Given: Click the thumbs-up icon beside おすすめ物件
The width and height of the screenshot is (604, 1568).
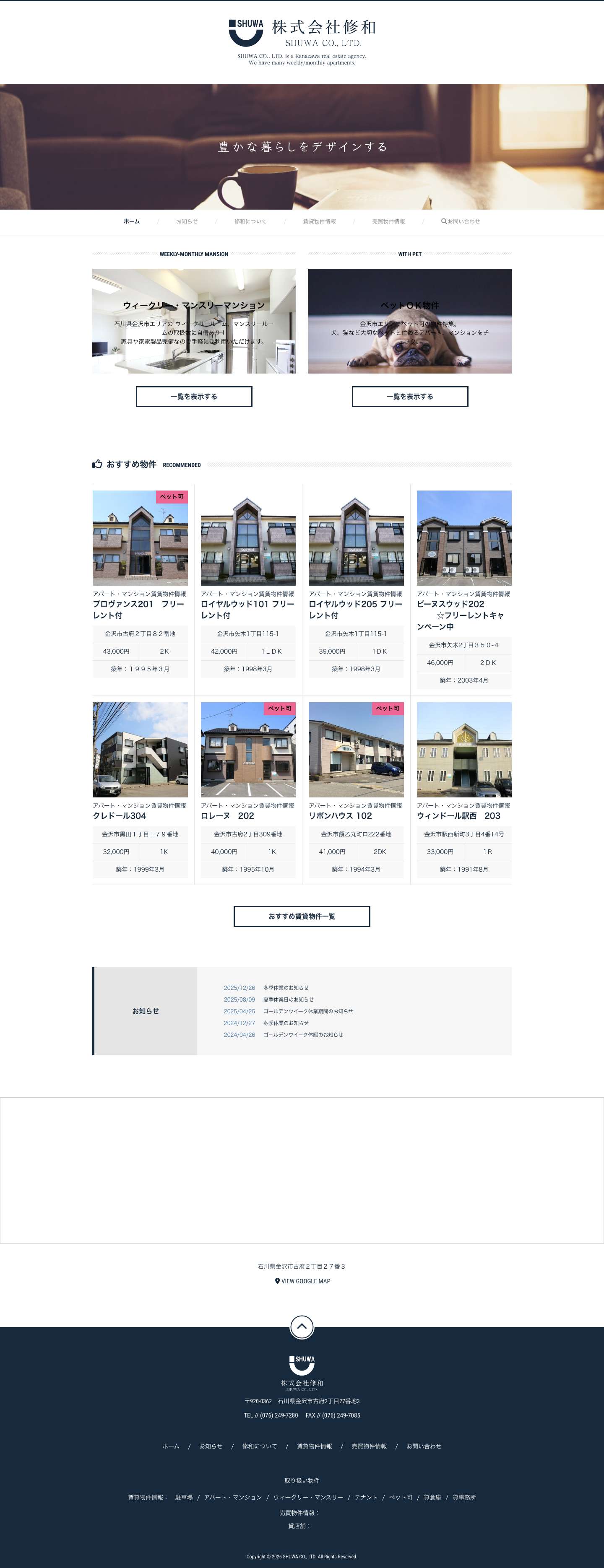Looking at the screenshot, I should [x=97, y=465].
